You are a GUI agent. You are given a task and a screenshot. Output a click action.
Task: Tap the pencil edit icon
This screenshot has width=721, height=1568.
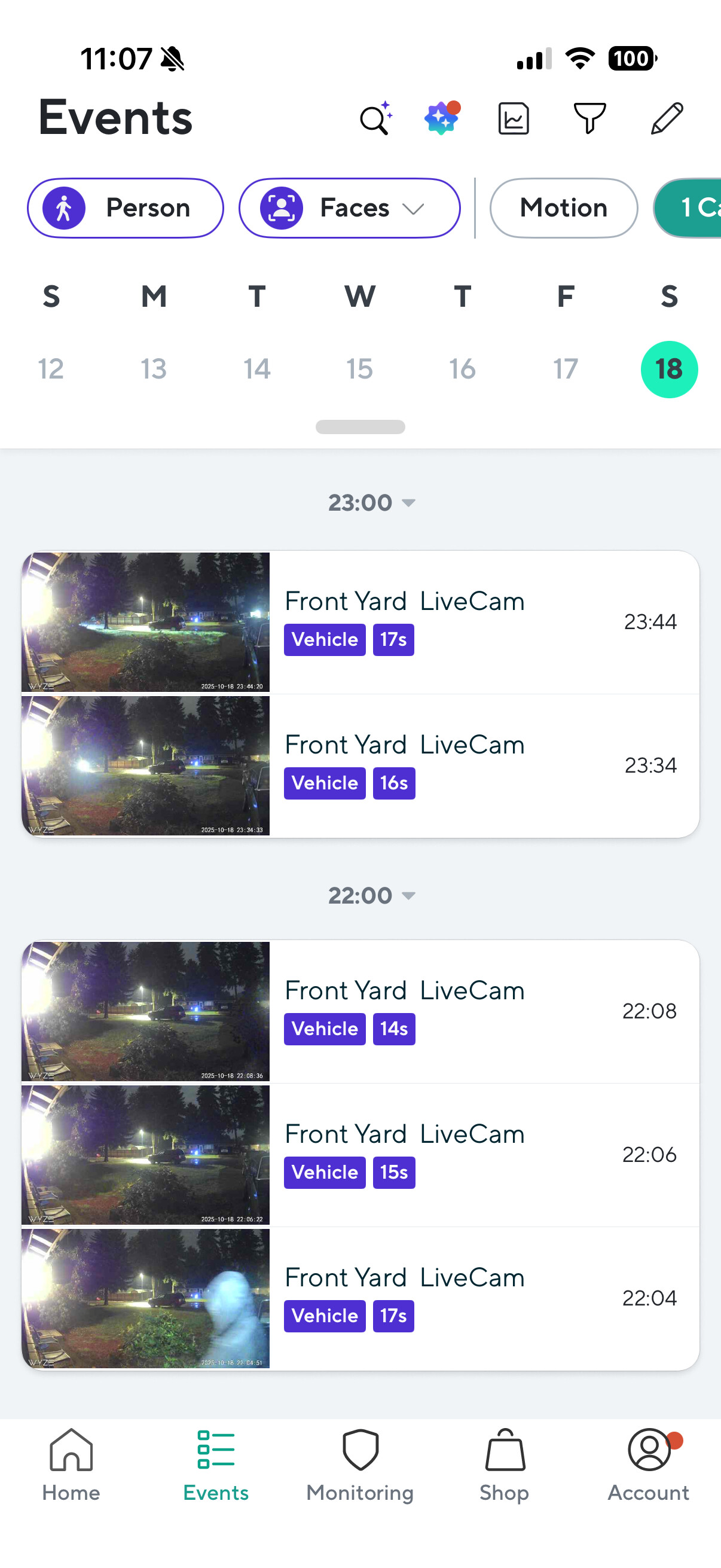[x=666, y=118]
